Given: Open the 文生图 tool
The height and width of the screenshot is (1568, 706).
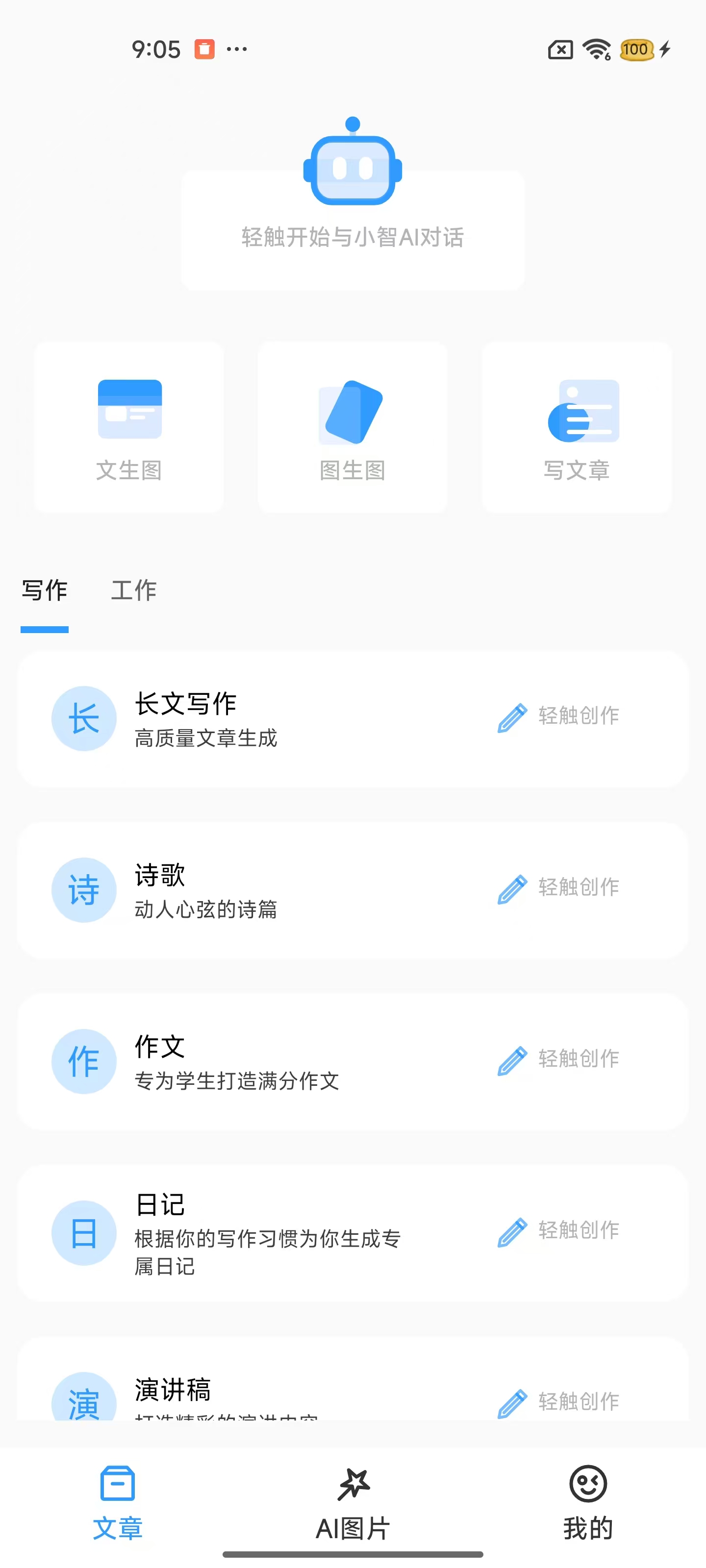Looking at the screenshot, I should [x=129, y=427].
